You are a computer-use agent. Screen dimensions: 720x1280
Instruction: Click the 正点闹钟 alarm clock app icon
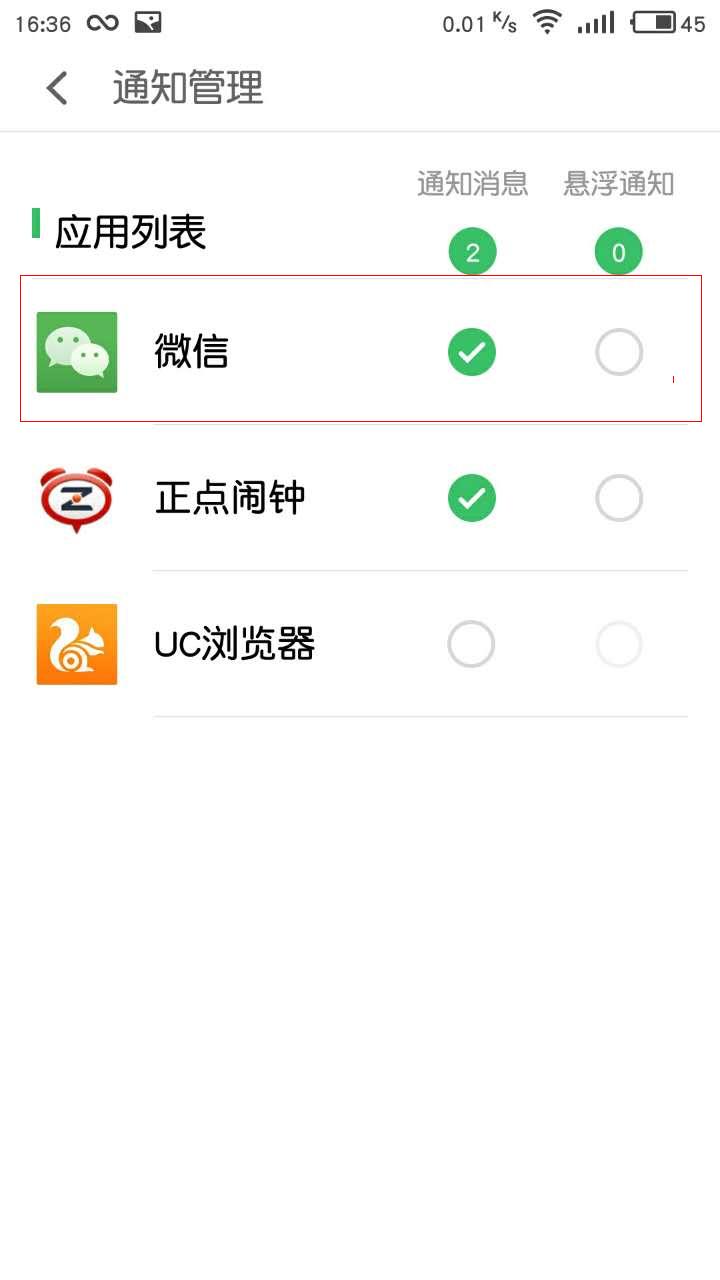(76, 498)
